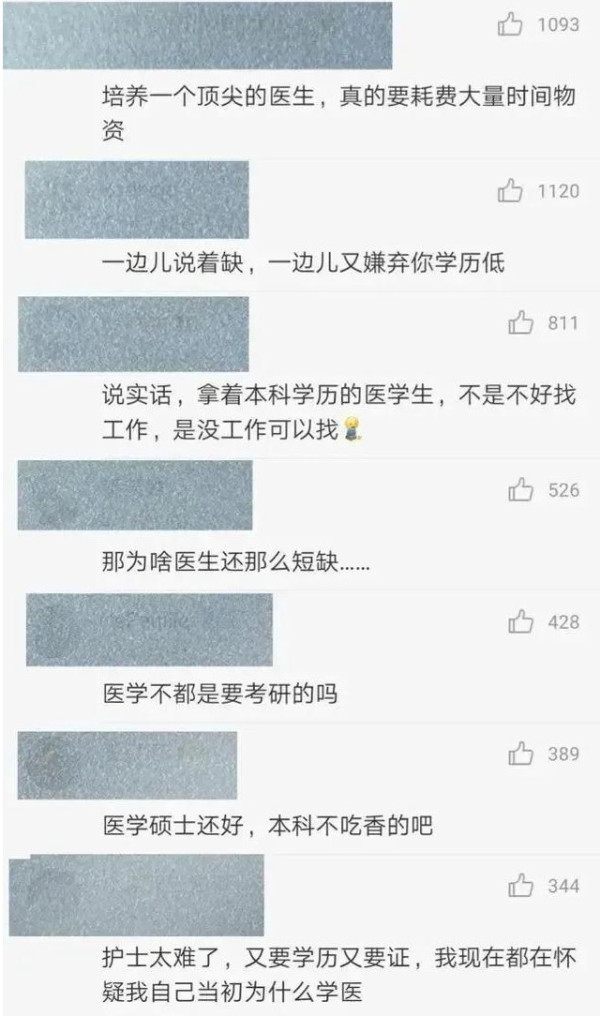Like the comment 医学不都是要考研的吗
Image resolution: width=600 pixels, height=1016 pixels.
pos(520,622)
